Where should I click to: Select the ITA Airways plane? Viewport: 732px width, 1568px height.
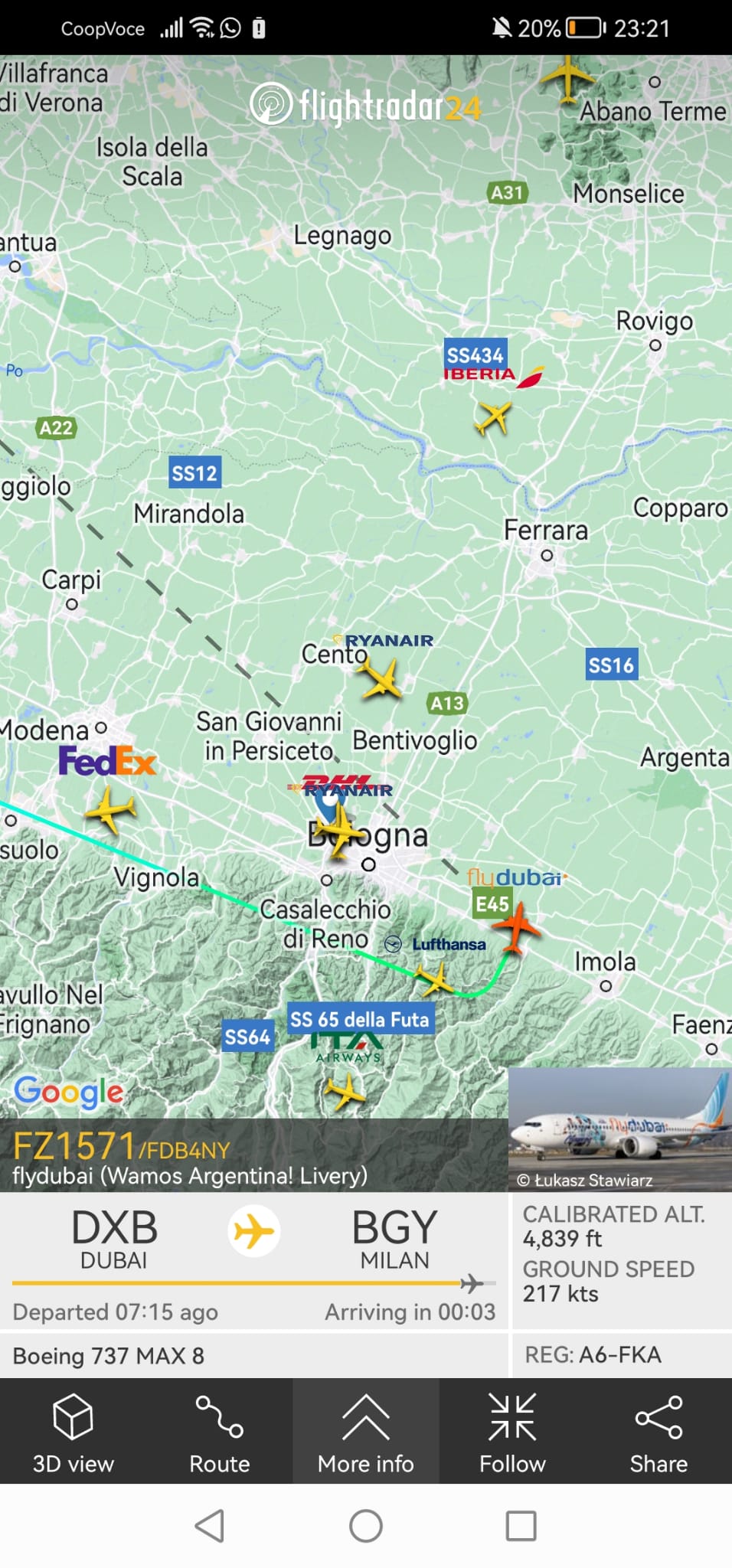click(x=345, y=1090)
